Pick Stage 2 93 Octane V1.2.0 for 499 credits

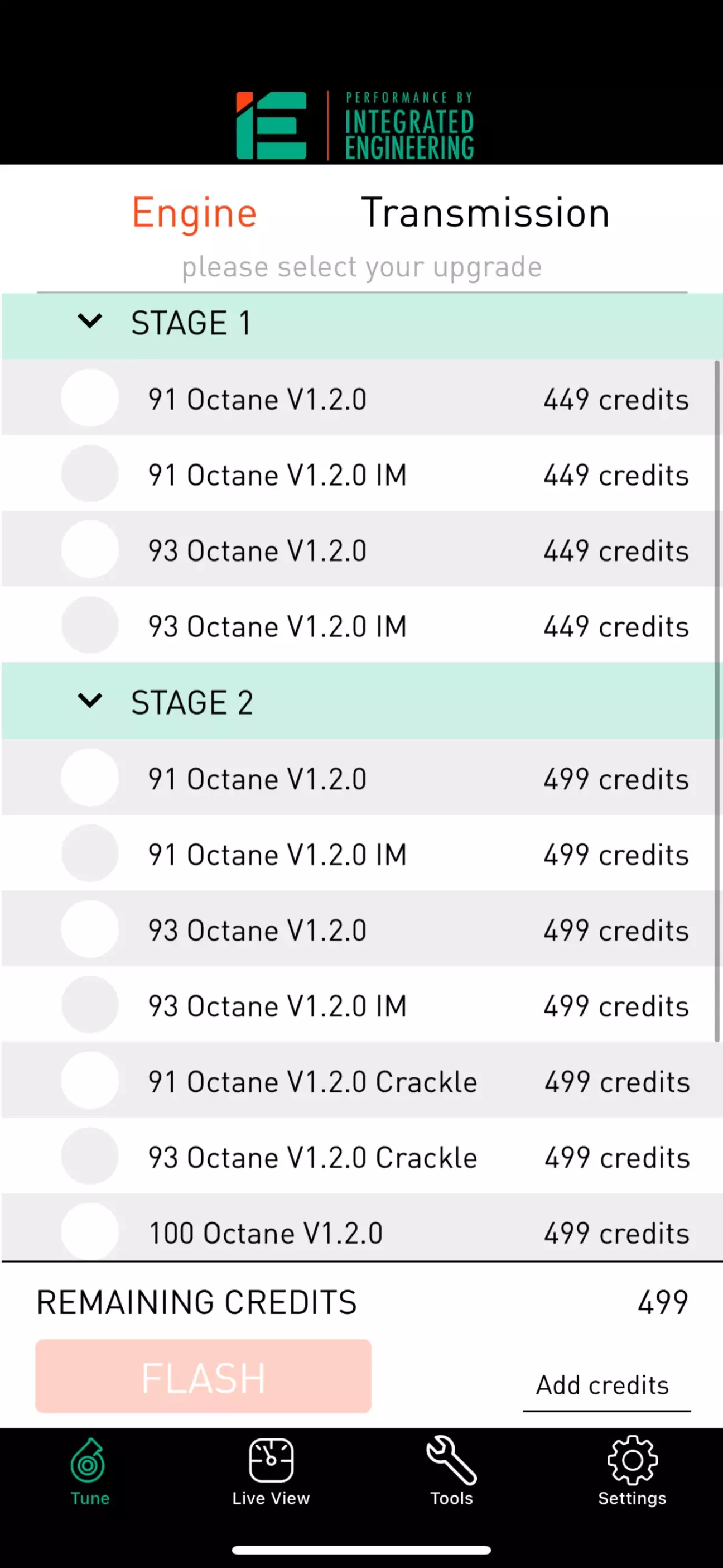coord(361,929)
